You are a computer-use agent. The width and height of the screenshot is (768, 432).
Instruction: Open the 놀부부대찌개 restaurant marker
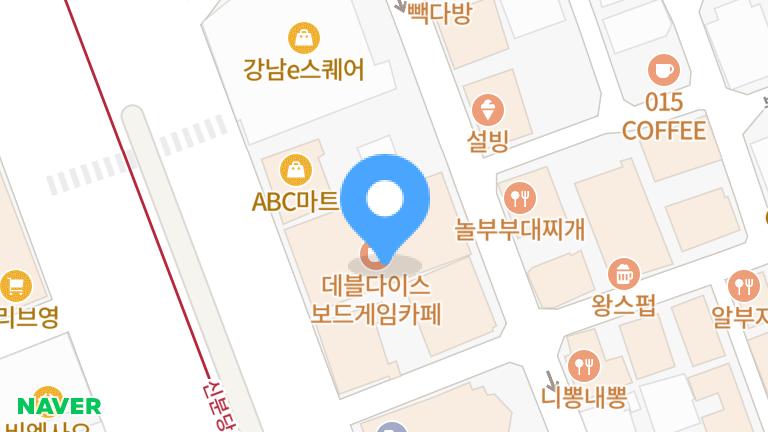[x=518, y=196]
